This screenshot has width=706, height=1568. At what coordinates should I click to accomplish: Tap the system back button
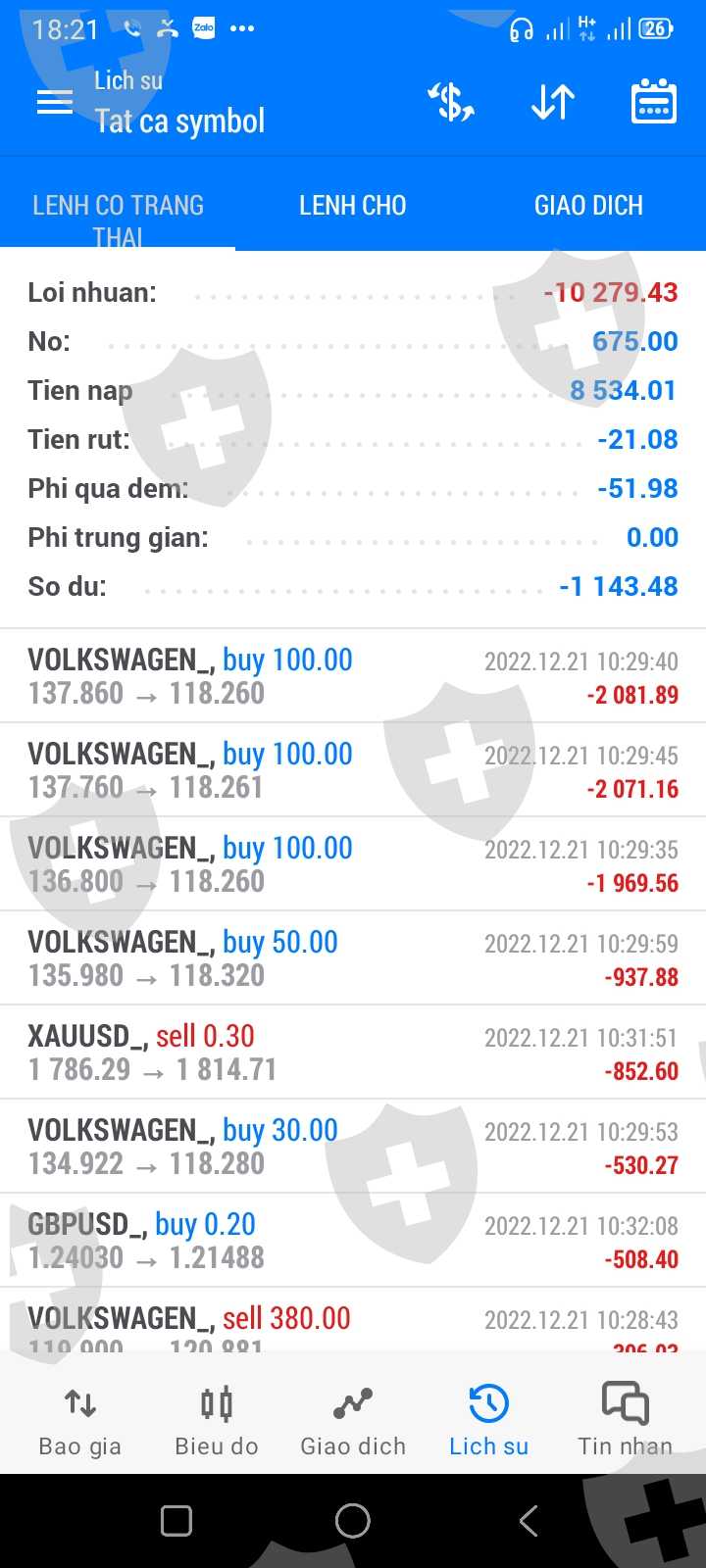coord(529,1521)
